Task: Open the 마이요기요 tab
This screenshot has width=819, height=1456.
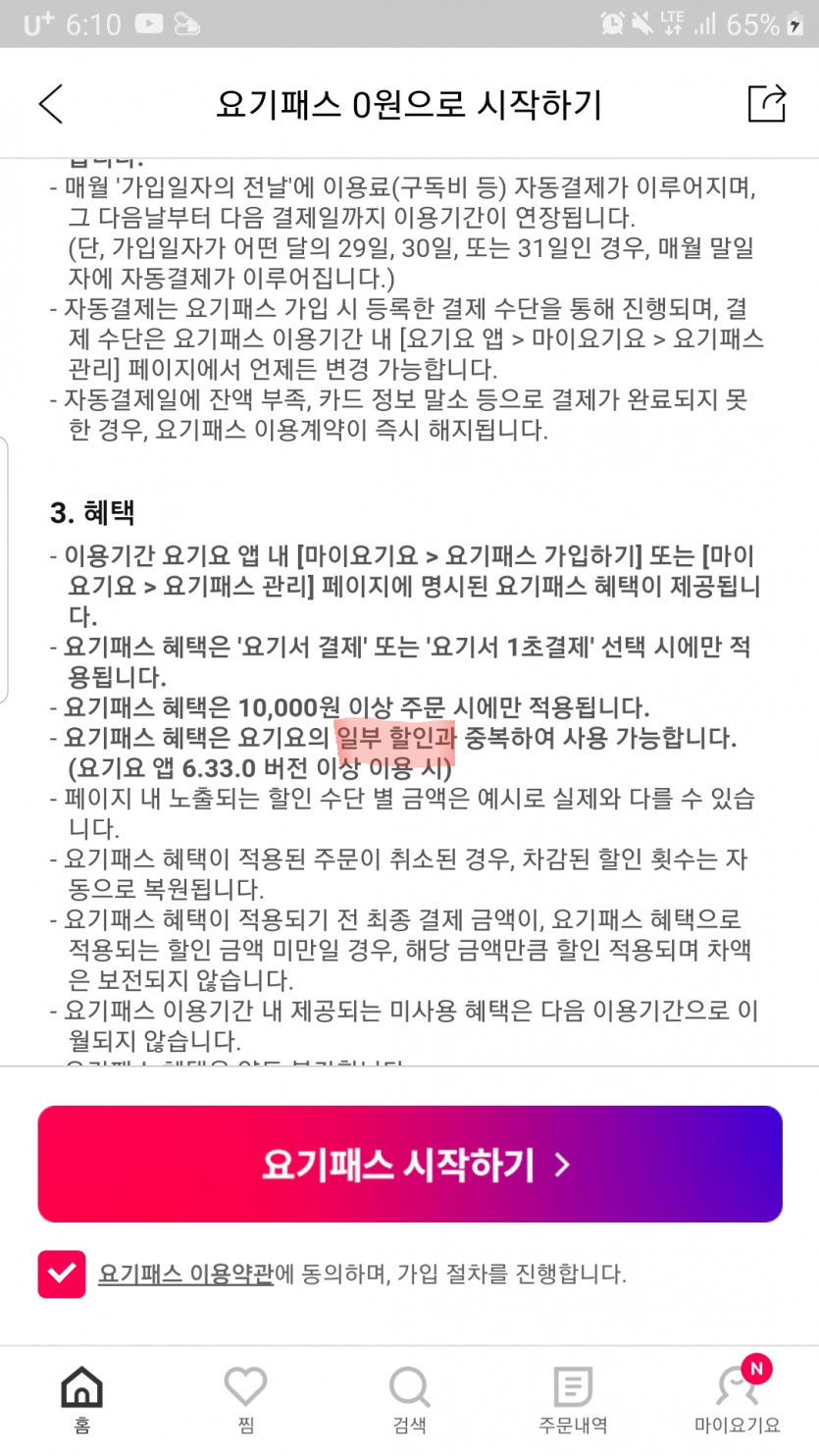Action: pos(737,1399)
